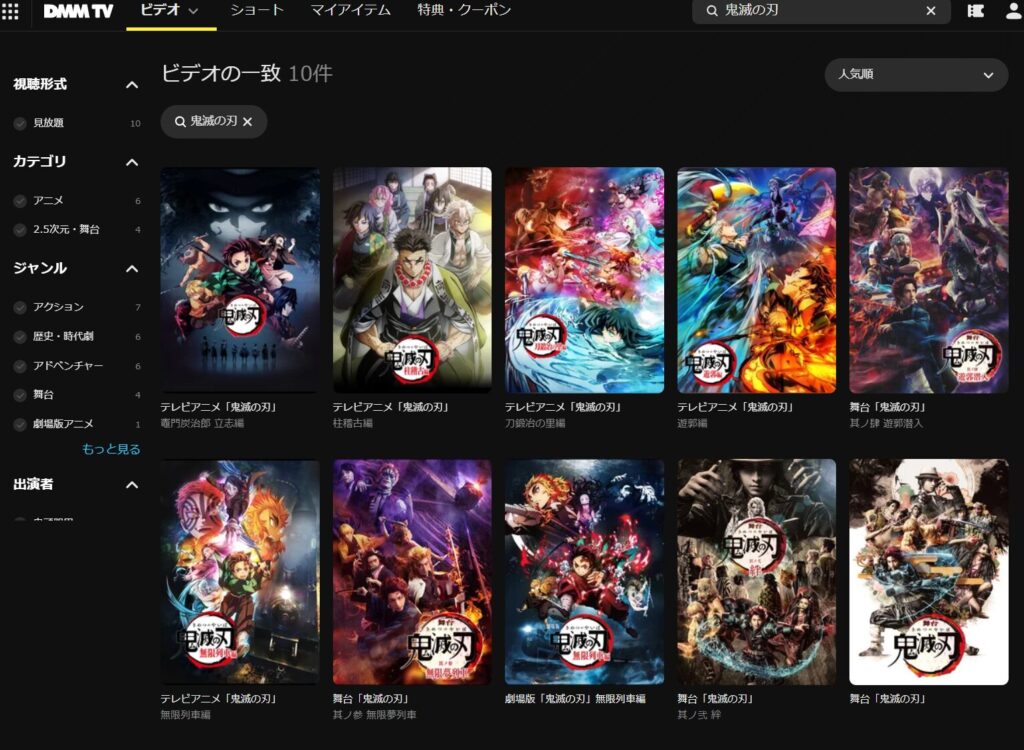Select the 2.5次元・舞台 category filter
This screenshot has height=750, width=1024.
20,230
